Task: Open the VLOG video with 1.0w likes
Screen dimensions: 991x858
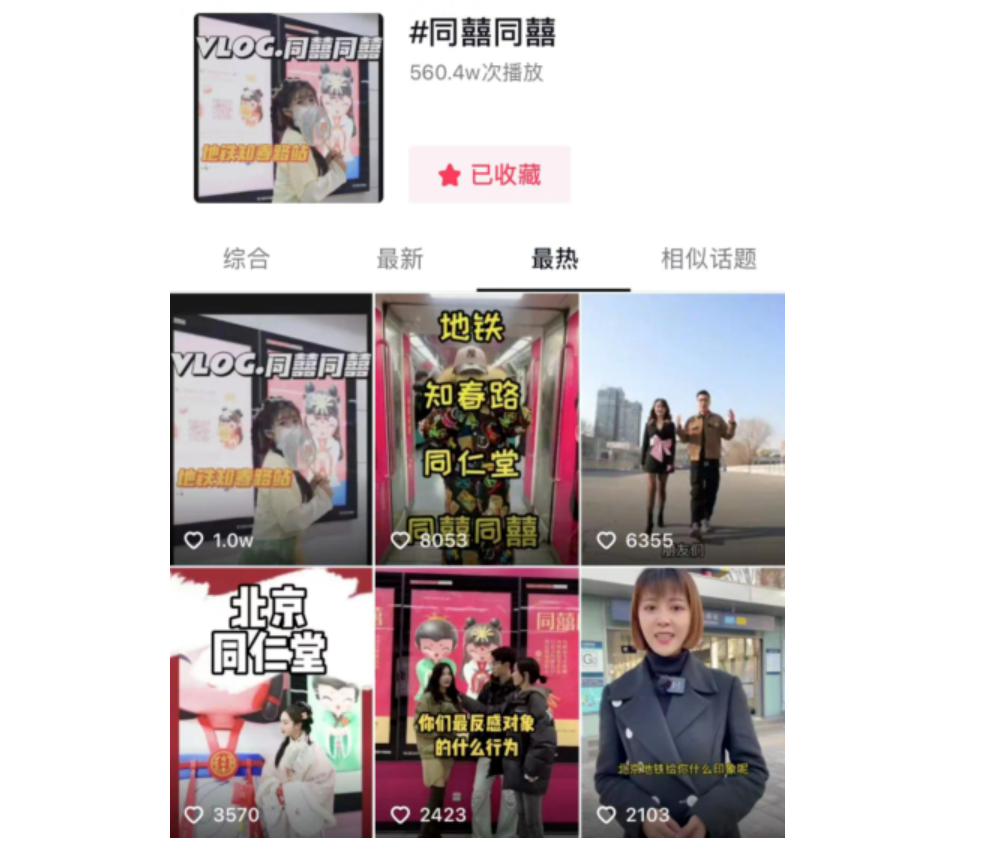Action: tap(271, 430)
